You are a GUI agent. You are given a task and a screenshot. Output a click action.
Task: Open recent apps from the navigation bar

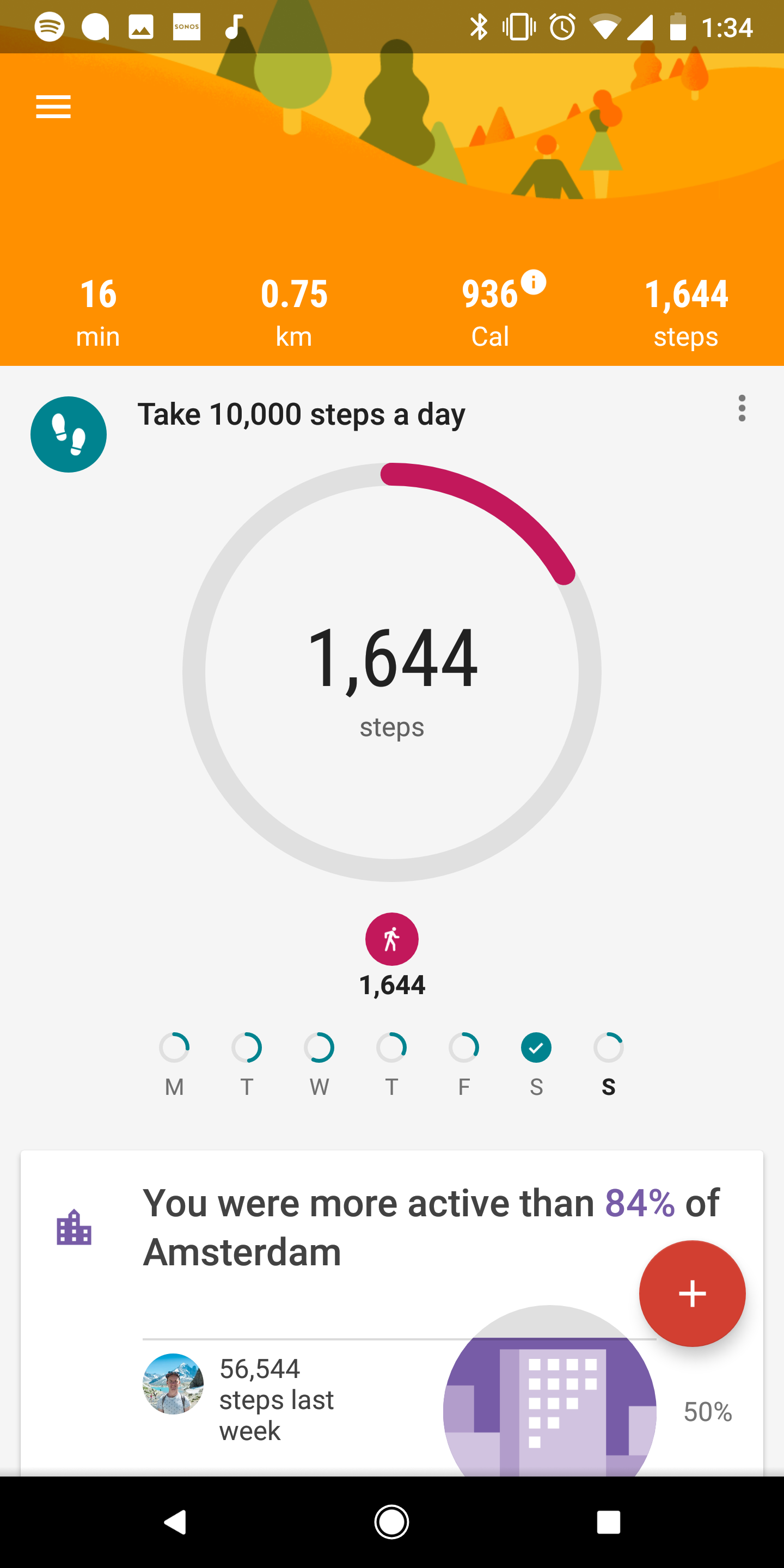[608, 1522]
